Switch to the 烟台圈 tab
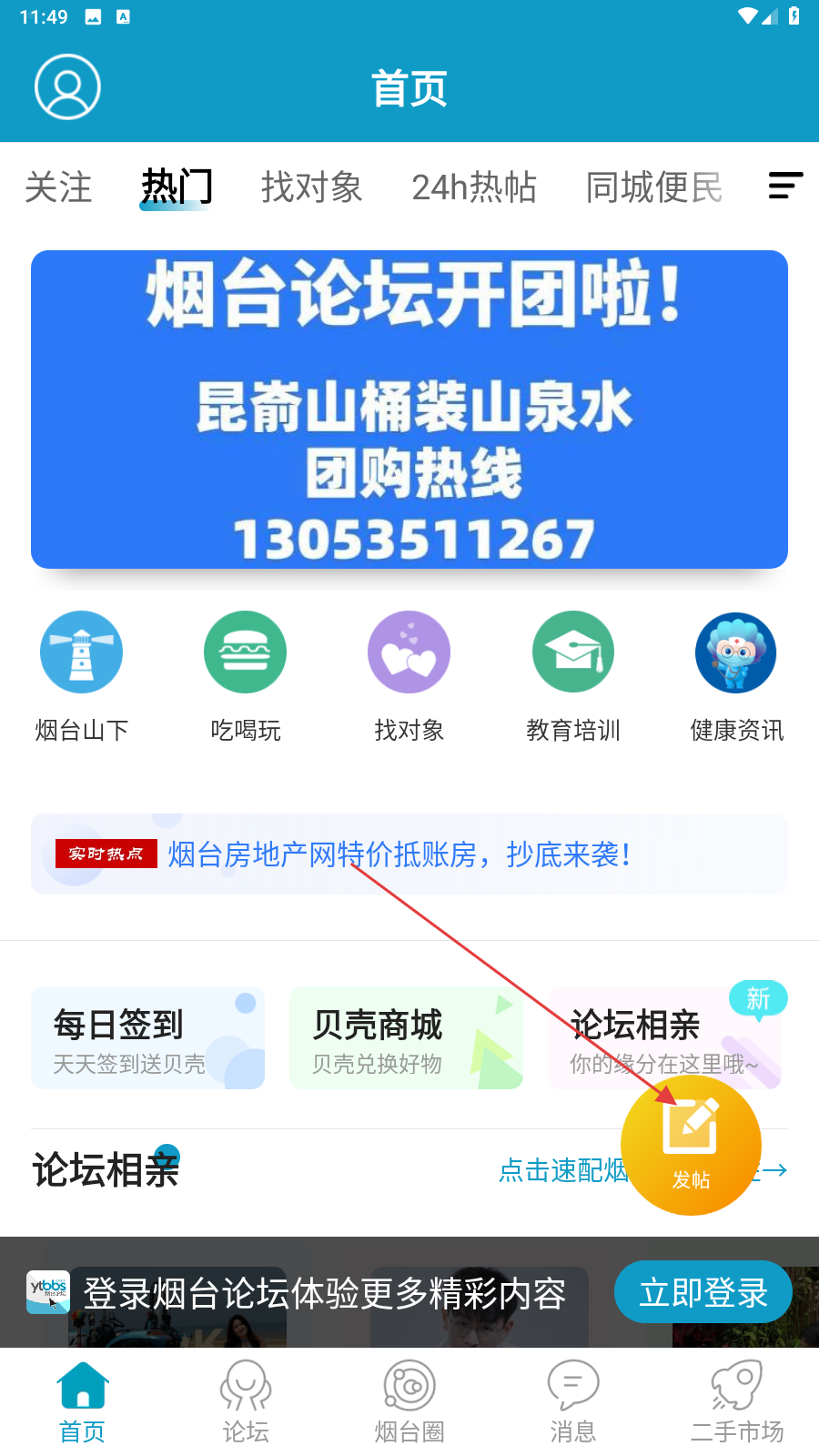This screenshot has height=1456, width=819. click(409, 1401)
